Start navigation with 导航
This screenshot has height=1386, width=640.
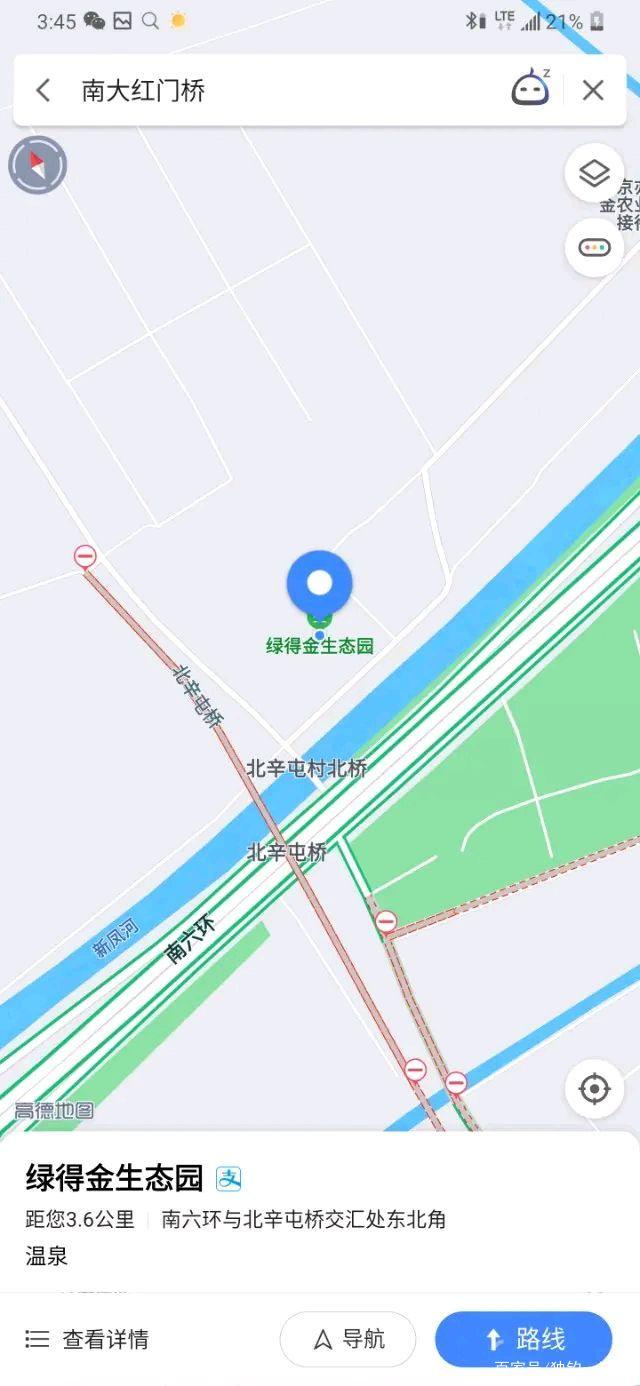[348, 1339]
